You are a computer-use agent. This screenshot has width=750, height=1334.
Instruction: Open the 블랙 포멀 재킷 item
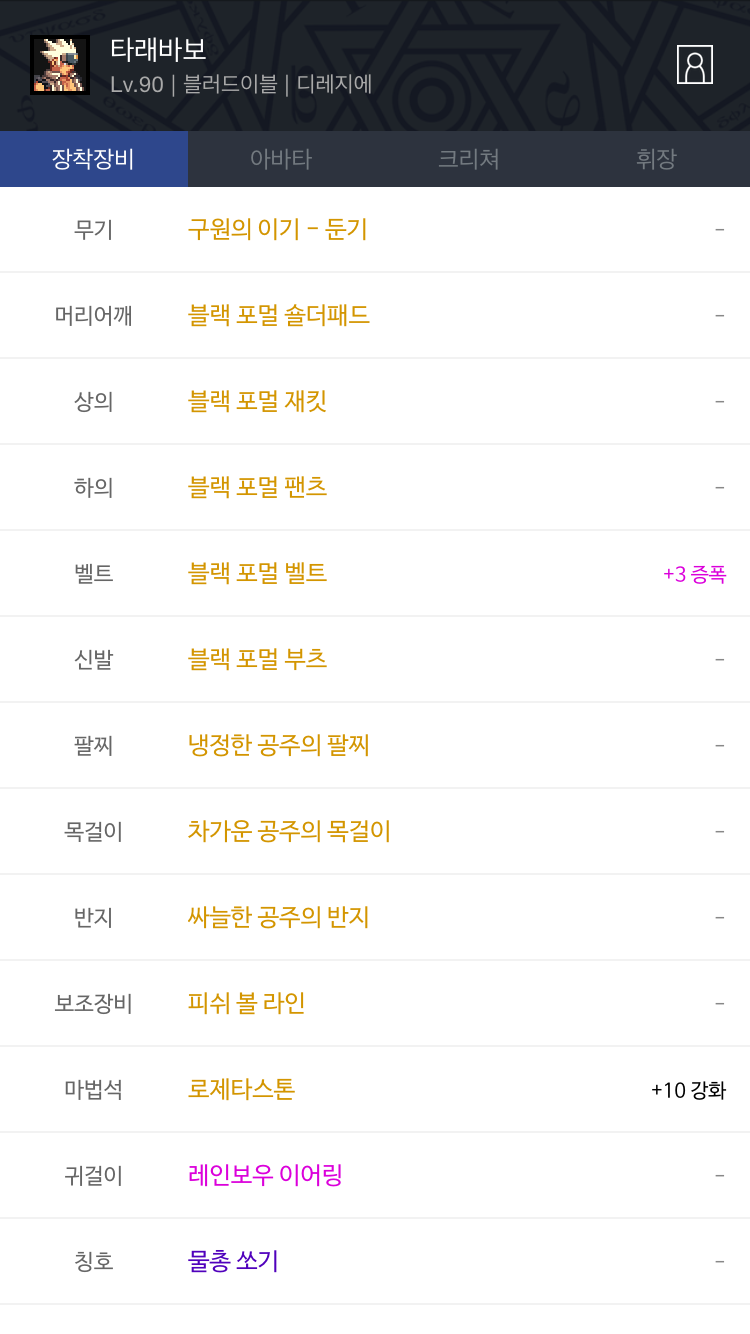coord(258,402)
